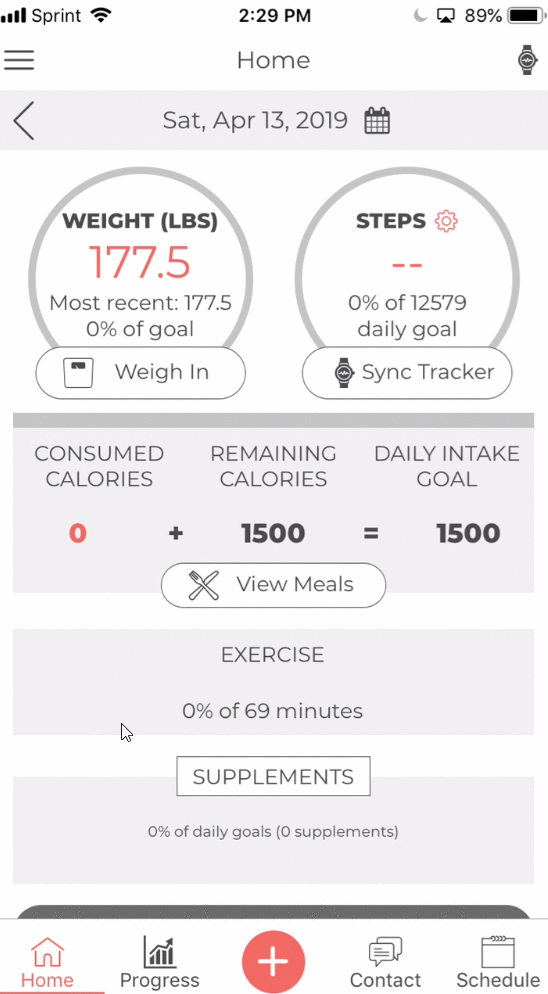548x994 pixels.
Task: Open the hamburger menu
Action: pos(19,60)
